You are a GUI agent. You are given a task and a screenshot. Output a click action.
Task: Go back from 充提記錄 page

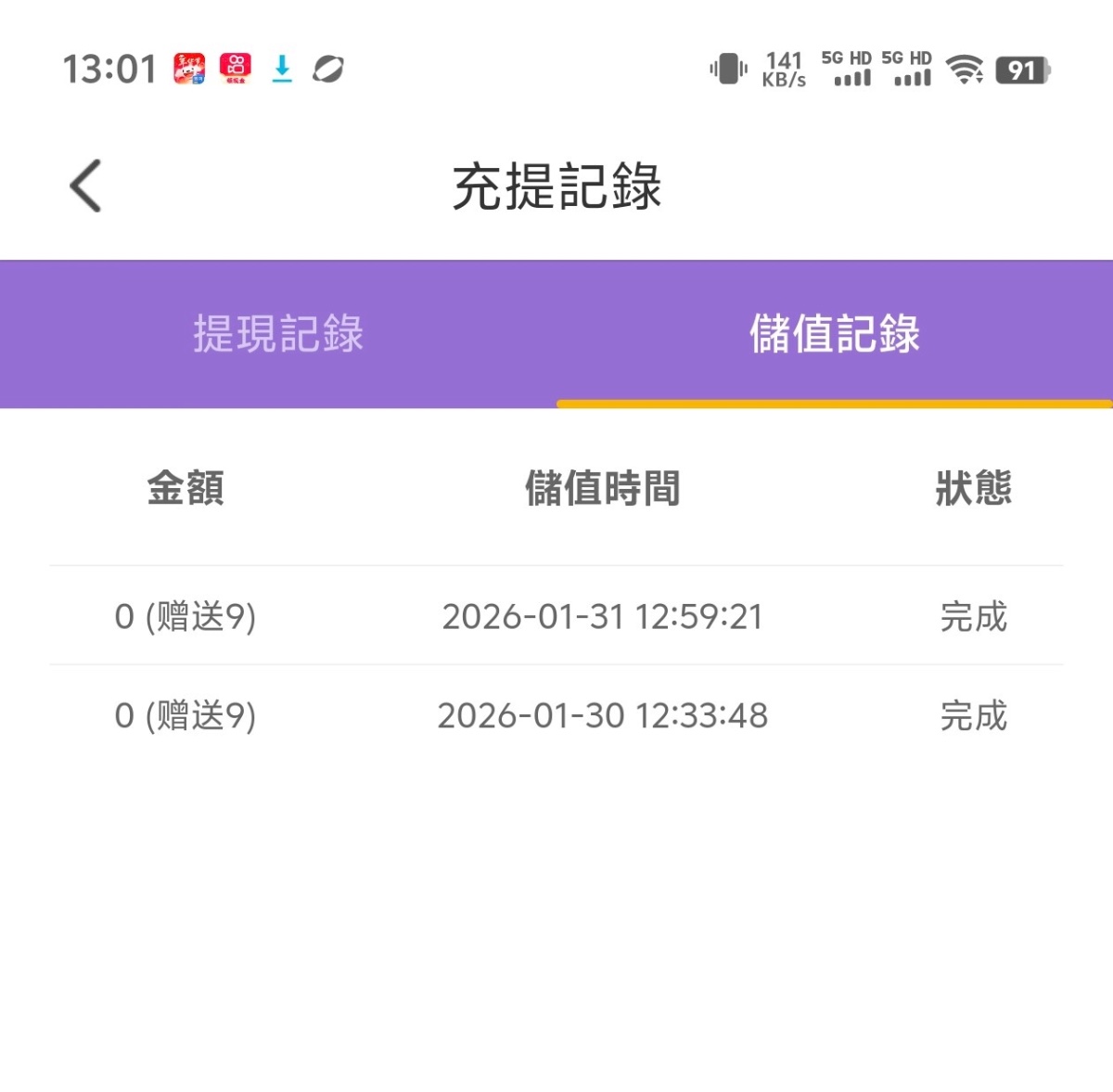click(85, 186)
